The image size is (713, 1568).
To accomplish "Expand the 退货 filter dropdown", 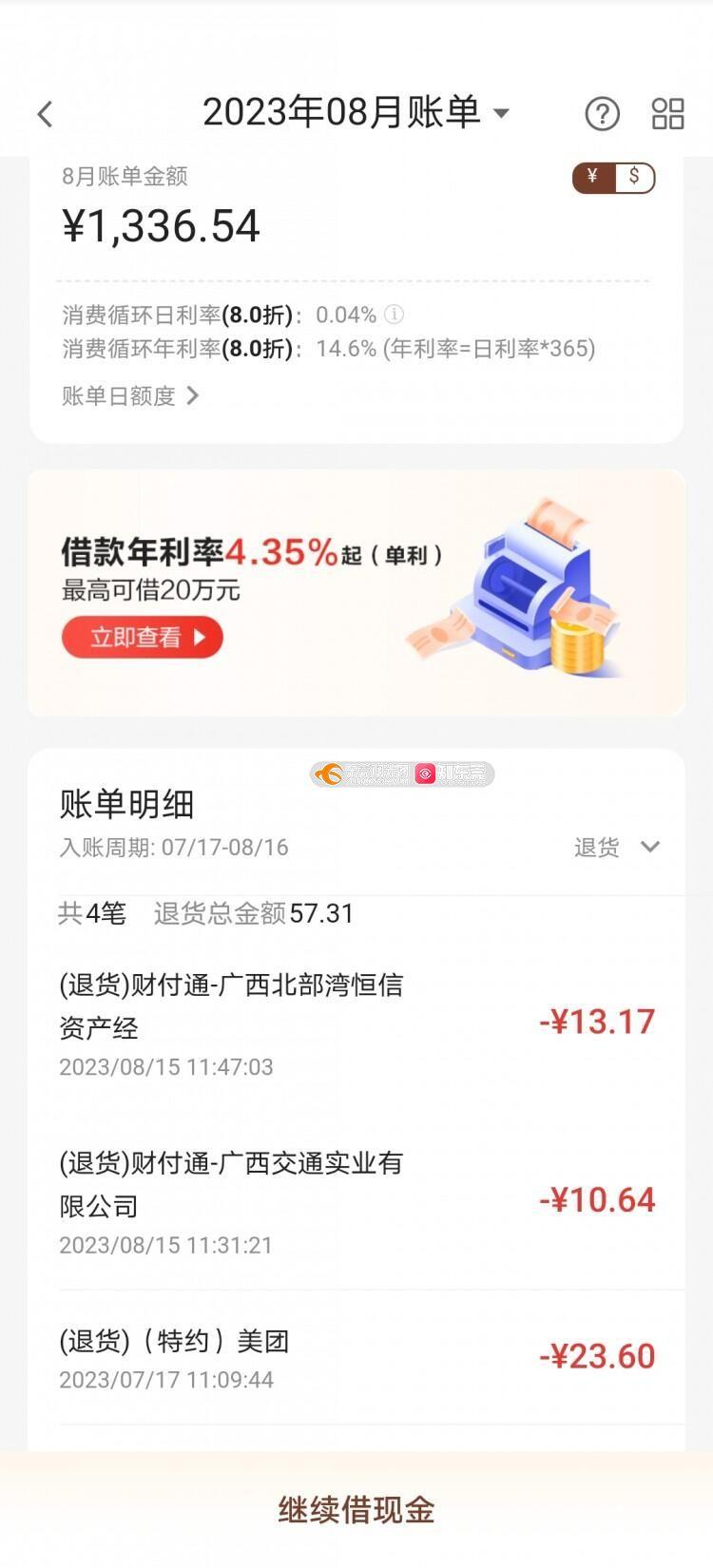I will [x=616, y=847].
